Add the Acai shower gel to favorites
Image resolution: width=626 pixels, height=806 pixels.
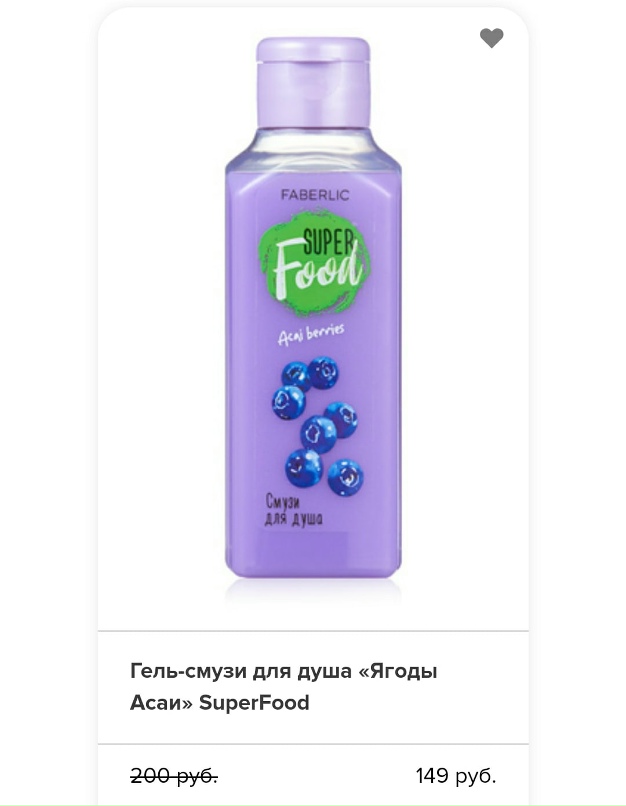pos(491,39)
